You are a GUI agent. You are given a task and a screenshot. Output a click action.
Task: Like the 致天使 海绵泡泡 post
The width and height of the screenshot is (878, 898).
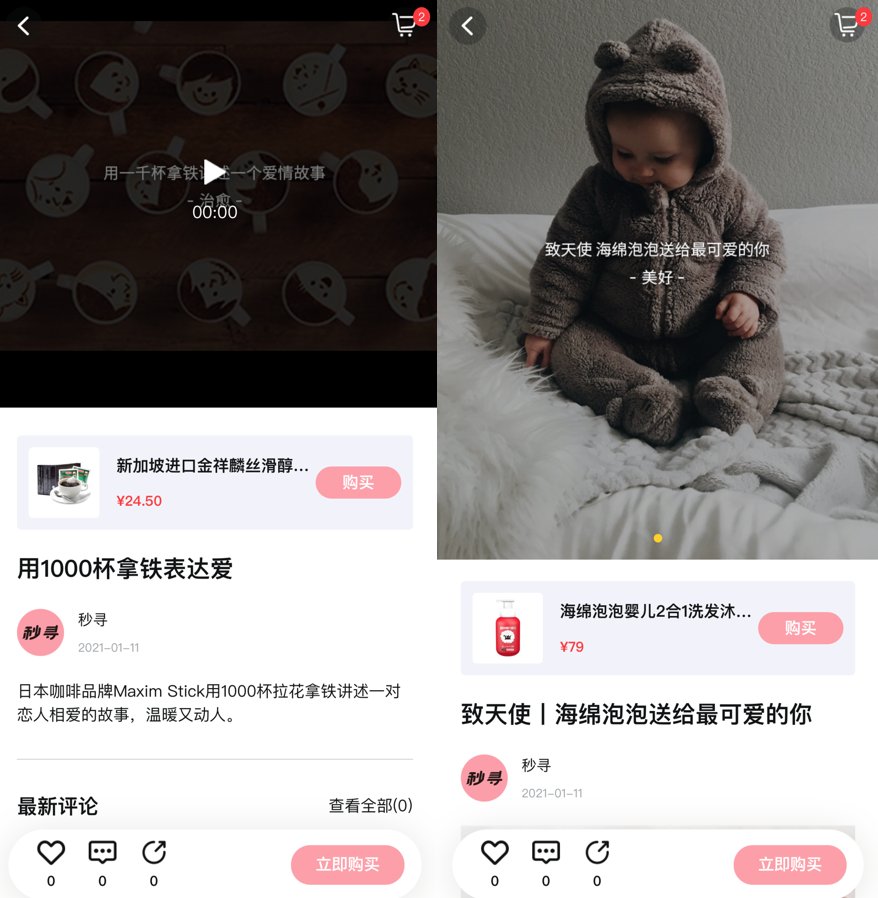point(494,853)
